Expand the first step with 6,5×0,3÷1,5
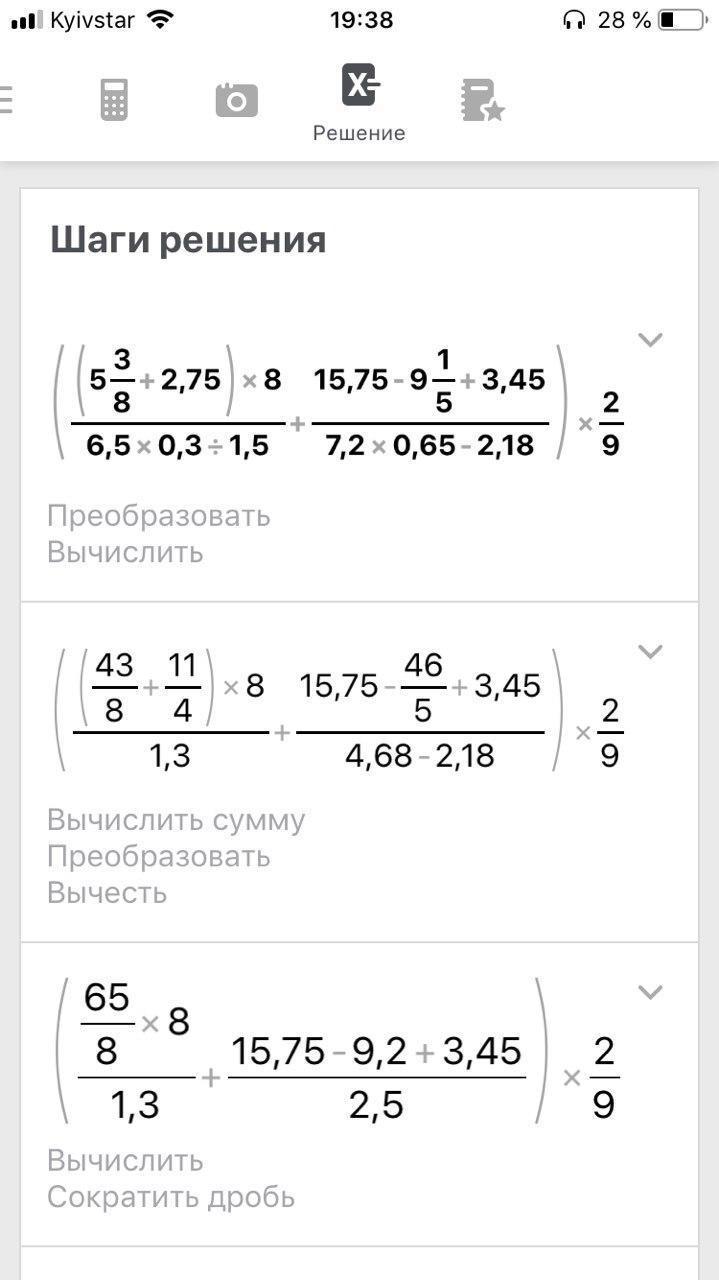Screen dimensions: 719x1280 pos(650,340)
